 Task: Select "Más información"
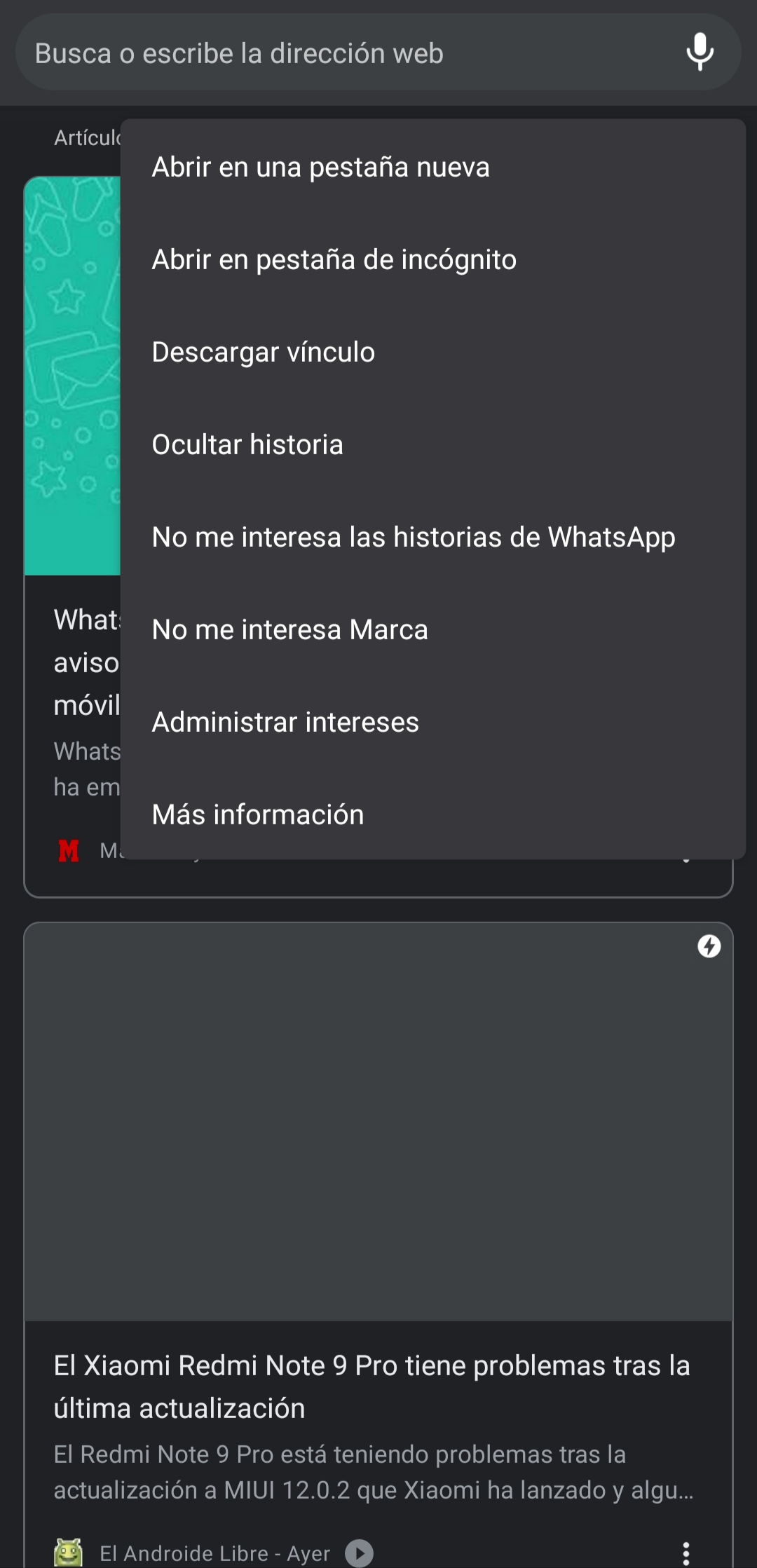click(257, 815)
